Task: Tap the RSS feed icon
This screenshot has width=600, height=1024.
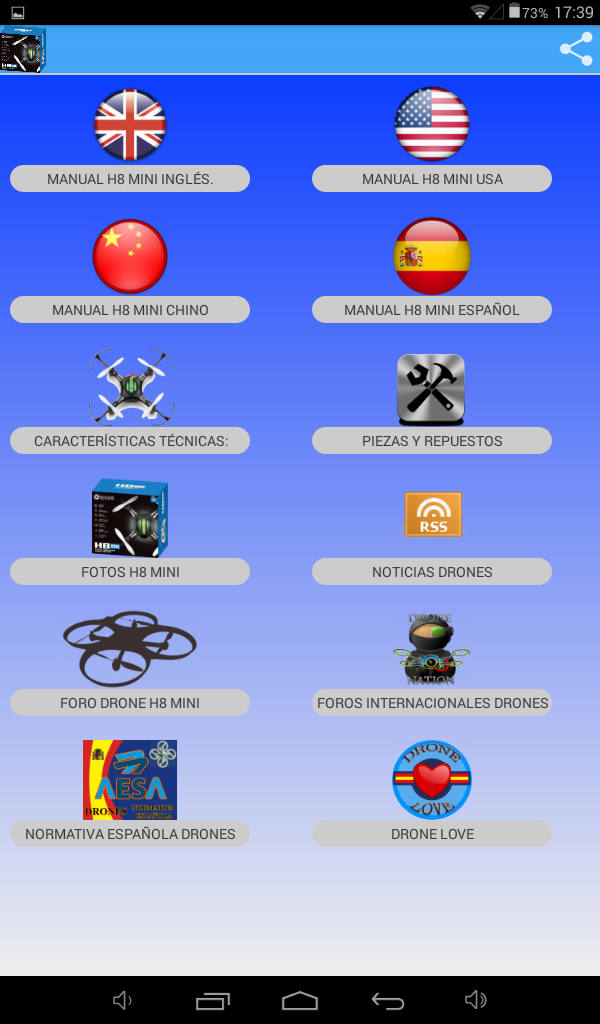Action: 432,514
